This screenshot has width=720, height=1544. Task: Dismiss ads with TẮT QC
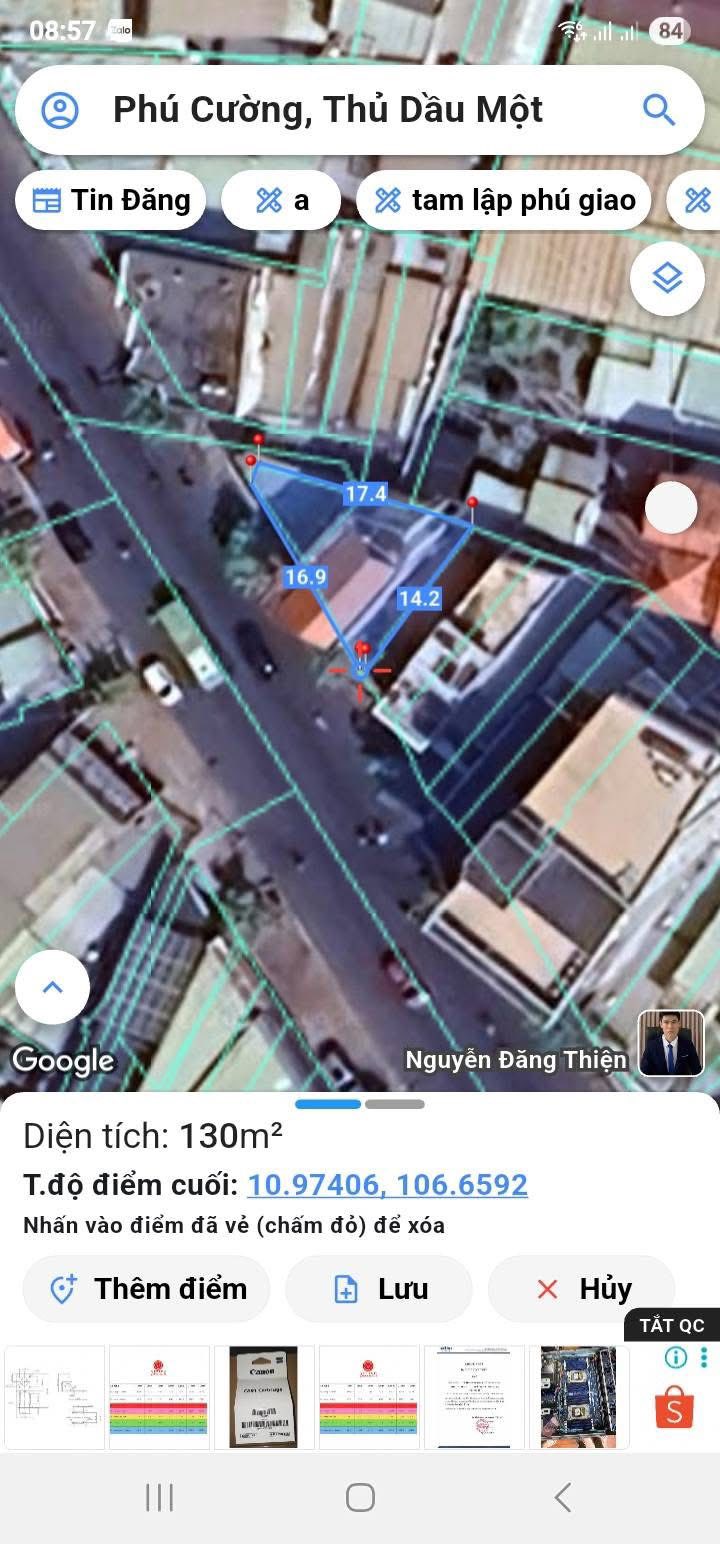[x=672, y=1325]
